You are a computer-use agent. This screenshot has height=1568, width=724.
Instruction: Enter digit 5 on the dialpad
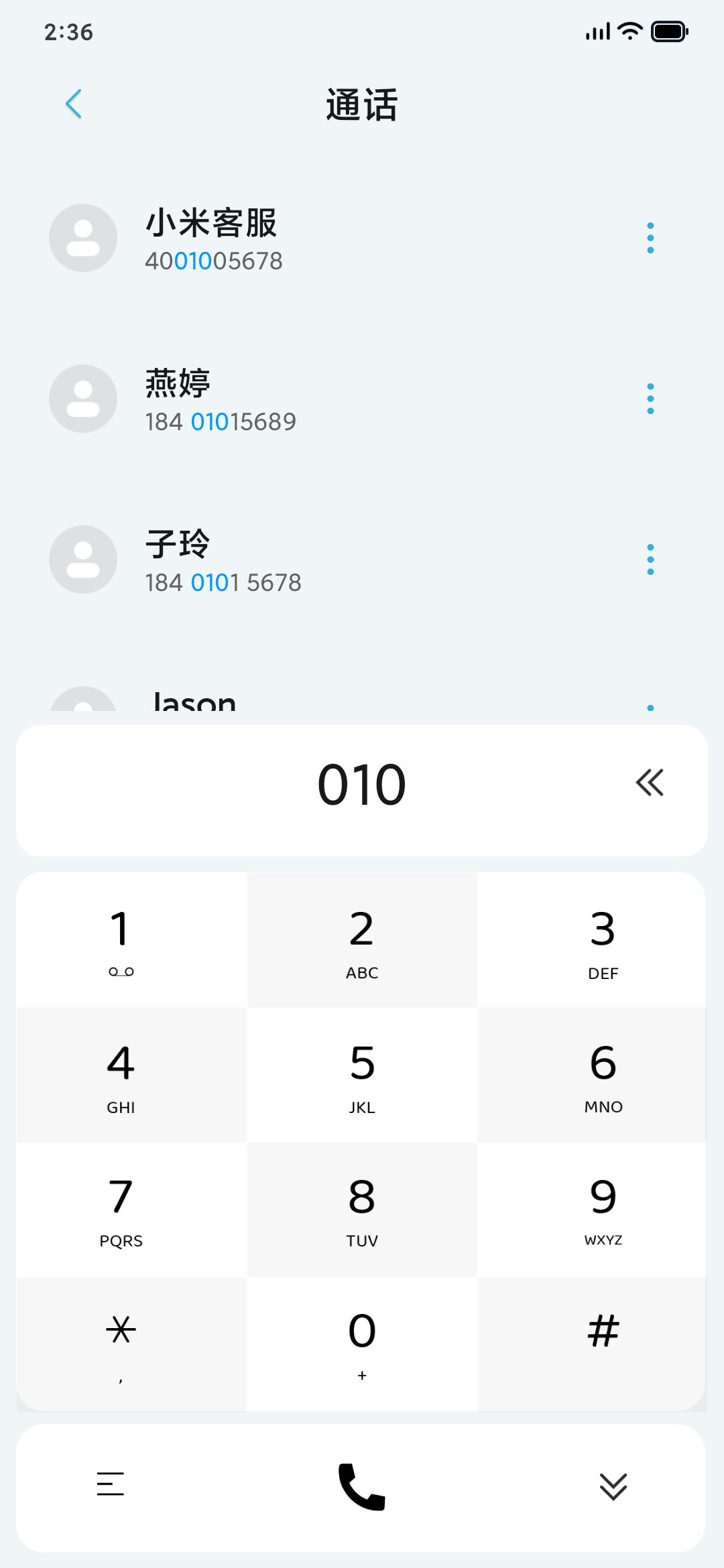tap(362, 1075)
